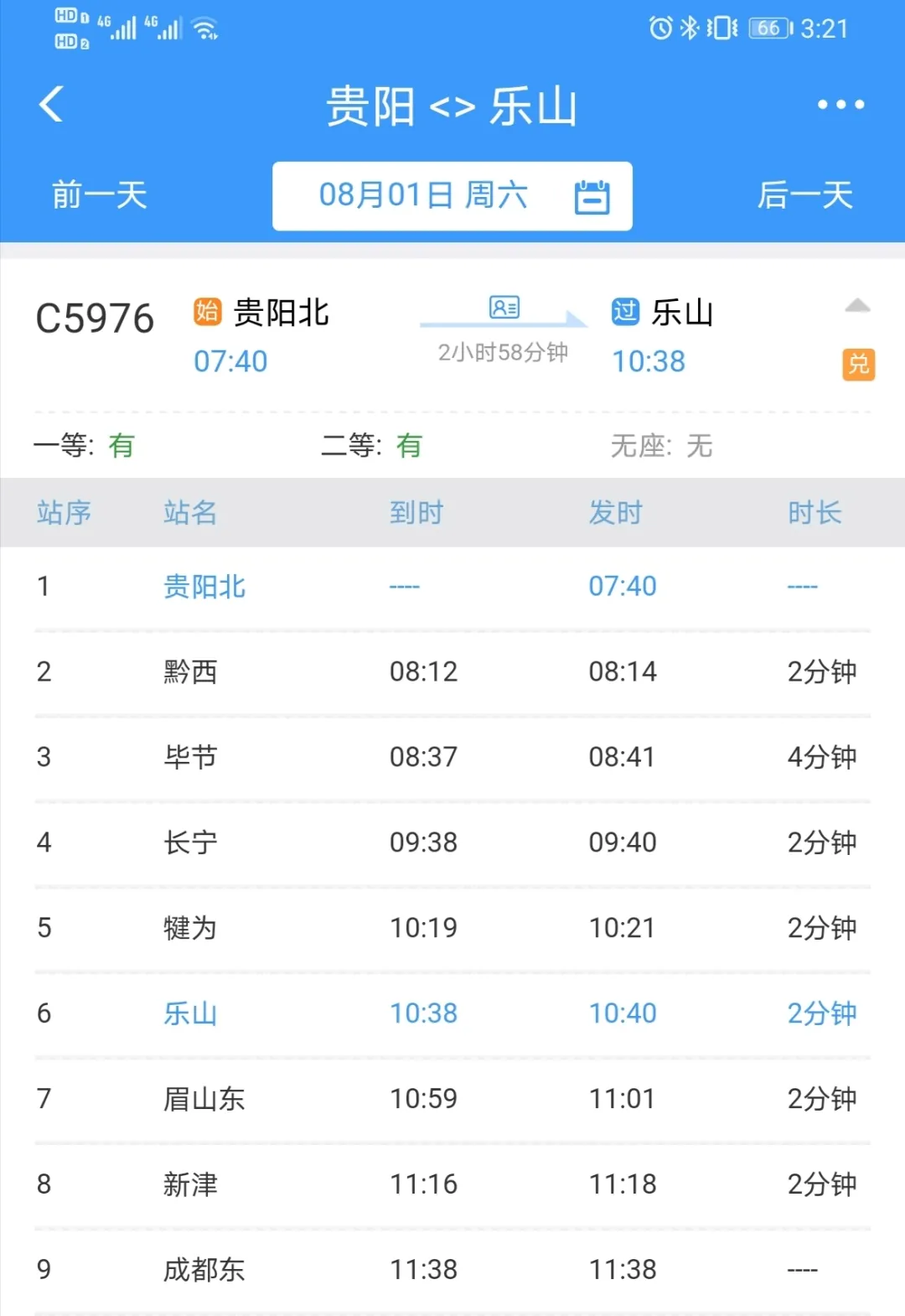Screen dimensions: 905x1316
Task: Switch to the previous day (前一天)
Action: point(100,195)
